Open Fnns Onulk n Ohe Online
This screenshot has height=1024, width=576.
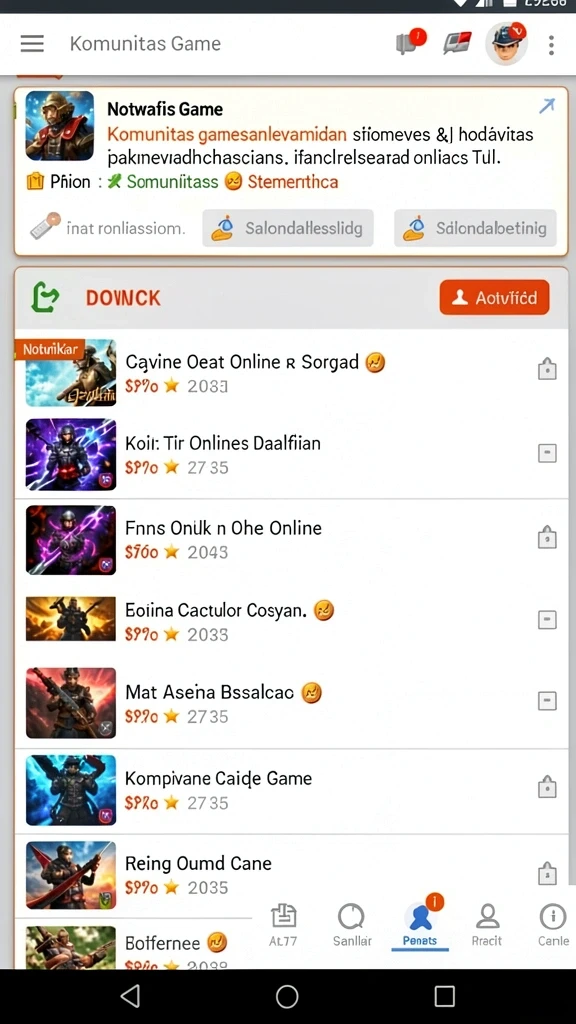pos(291,539)
